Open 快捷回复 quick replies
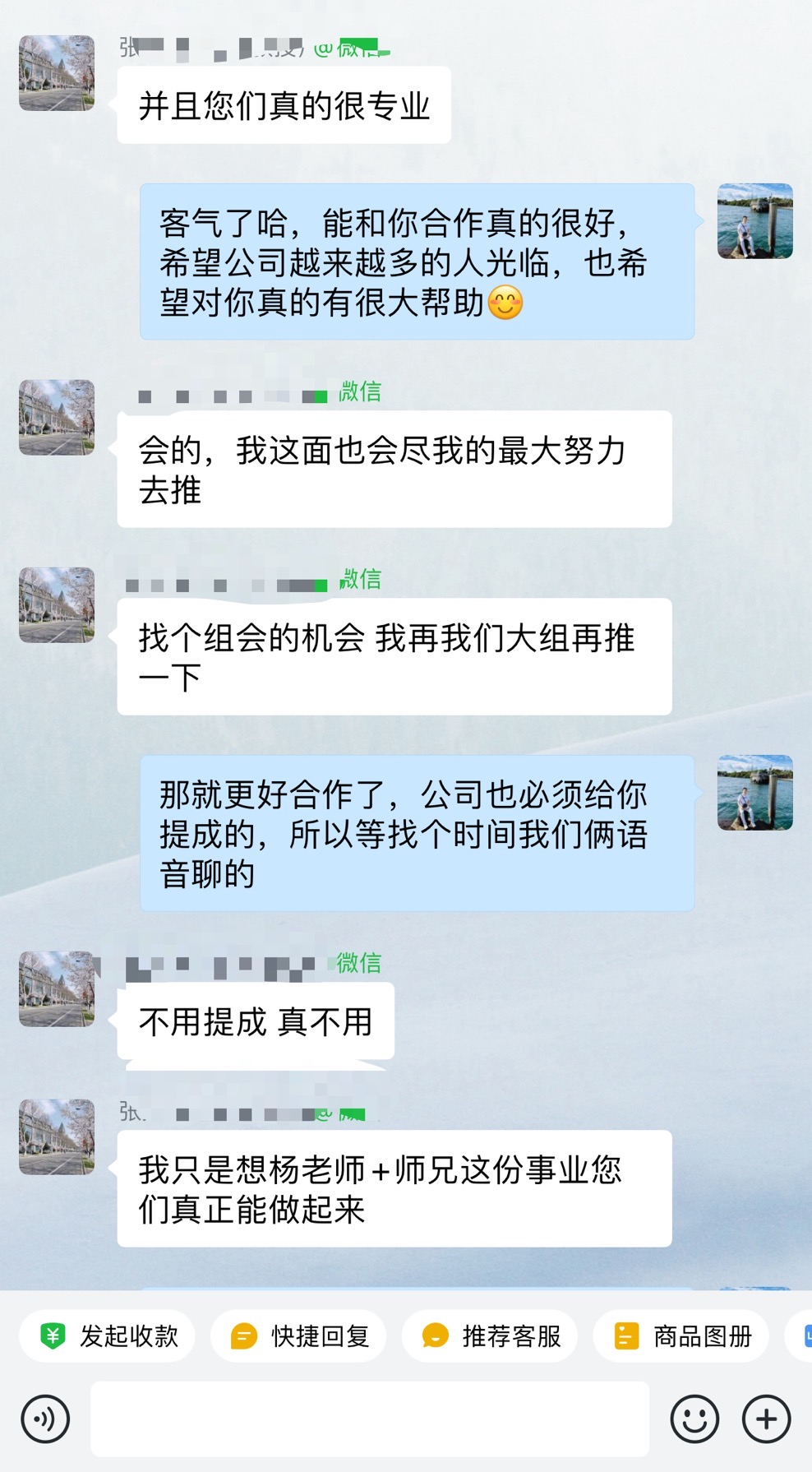The image size is (812, 1472). tap(298, 1336)
